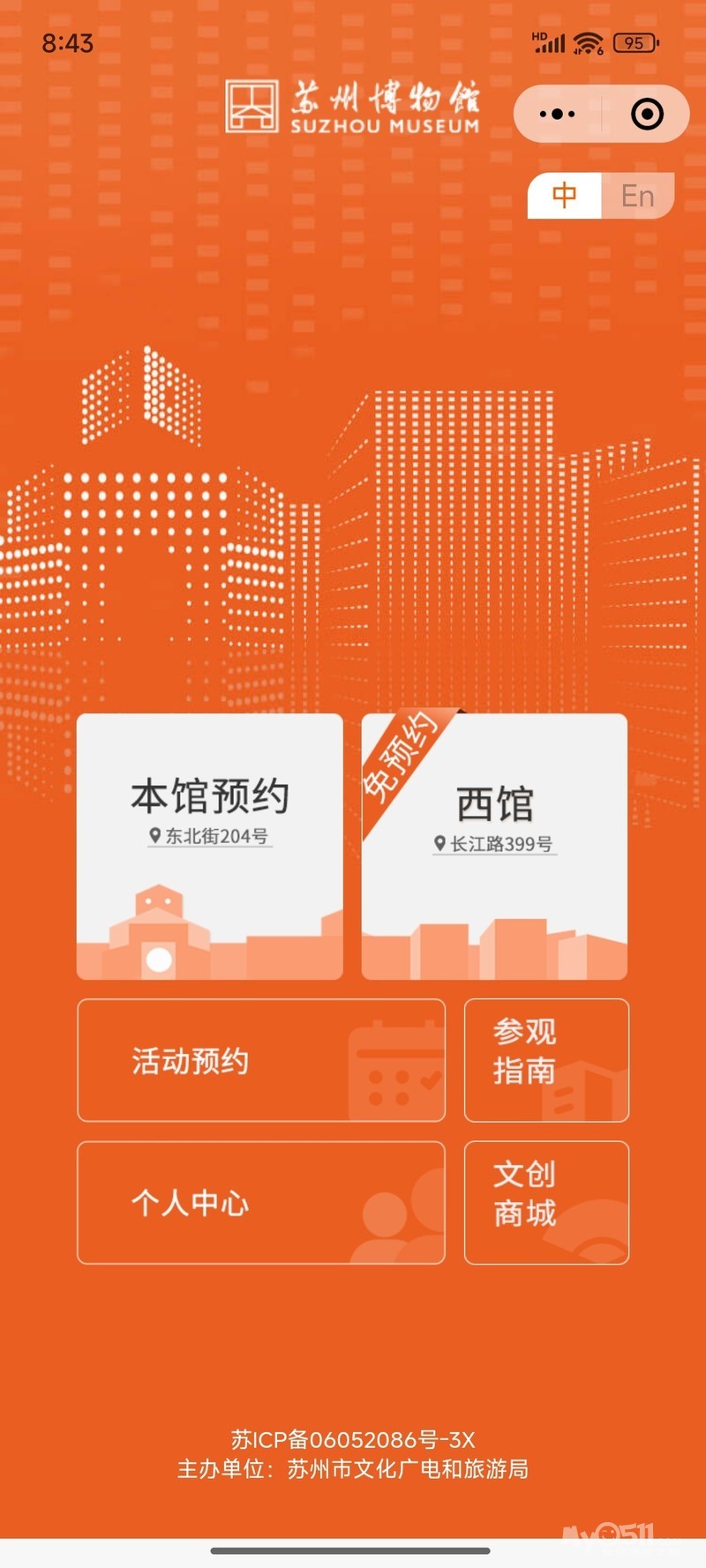
Task: Open 活动预约 activity reservations
Action: pyautogui.click(x=261, y=1060)
